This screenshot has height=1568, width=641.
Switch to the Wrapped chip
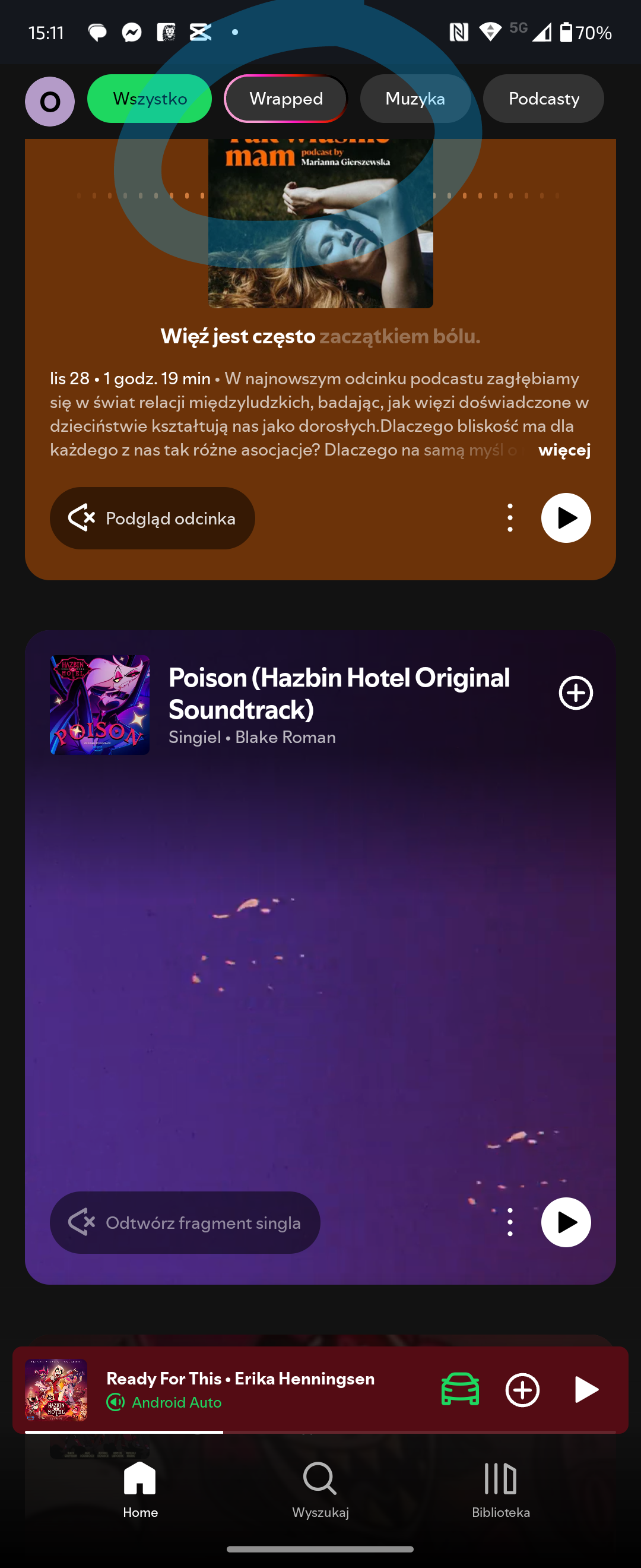[x=286, y=99]
